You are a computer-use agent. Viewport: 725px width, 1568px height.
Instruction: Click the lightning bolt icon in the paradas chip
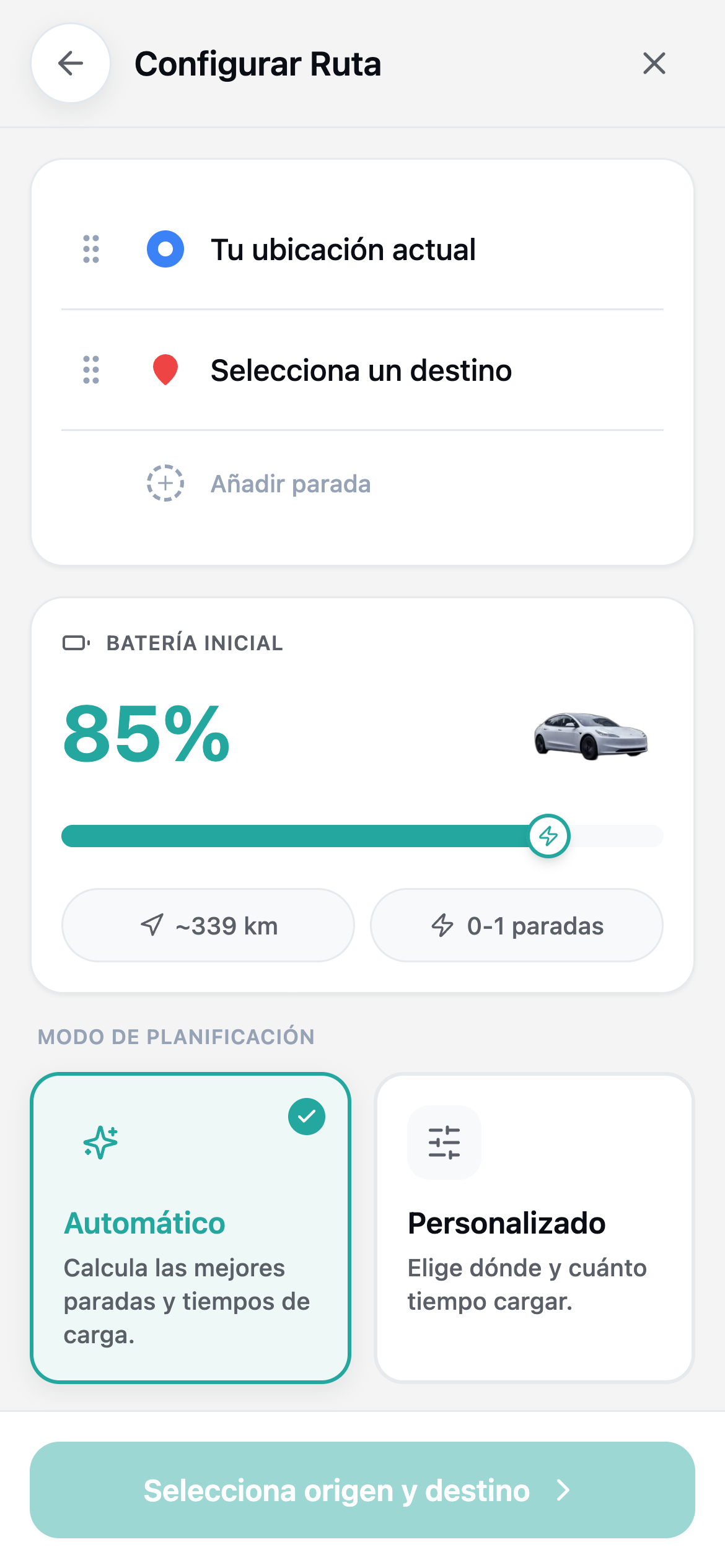point(442,925)
